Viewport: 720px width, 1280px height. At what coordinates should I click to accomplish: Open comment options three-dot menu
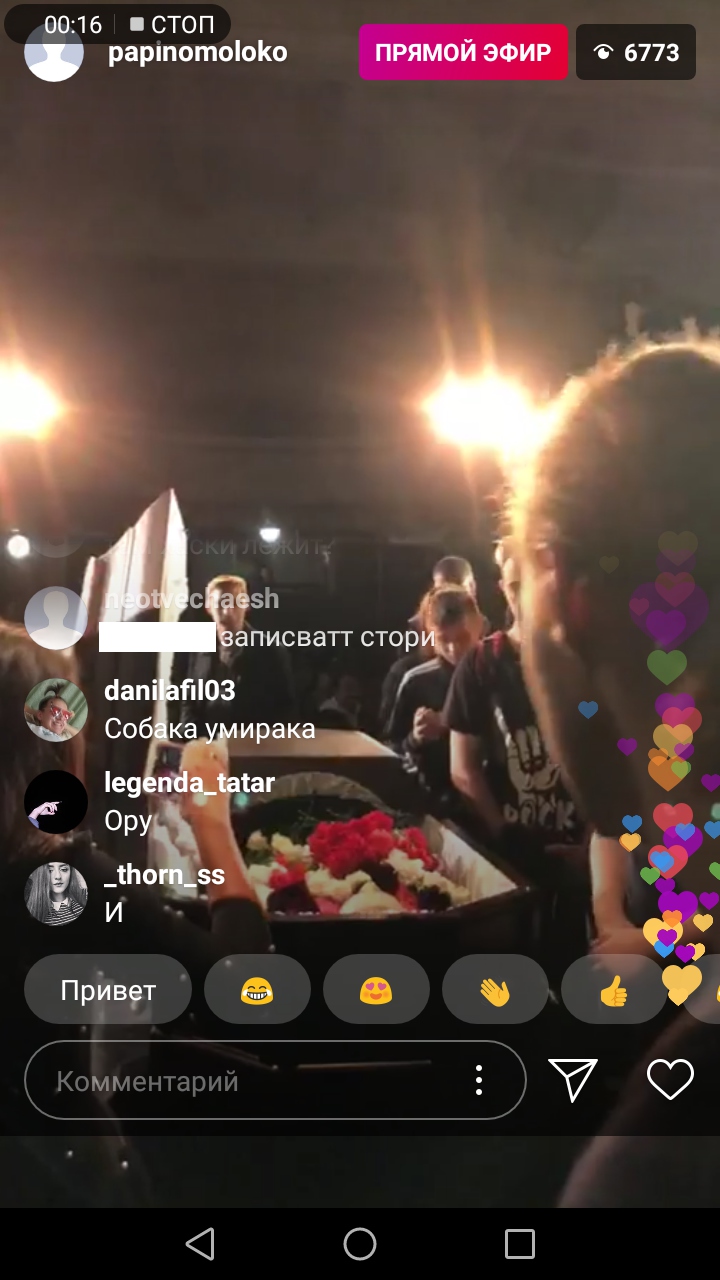tap(479, 1080)
